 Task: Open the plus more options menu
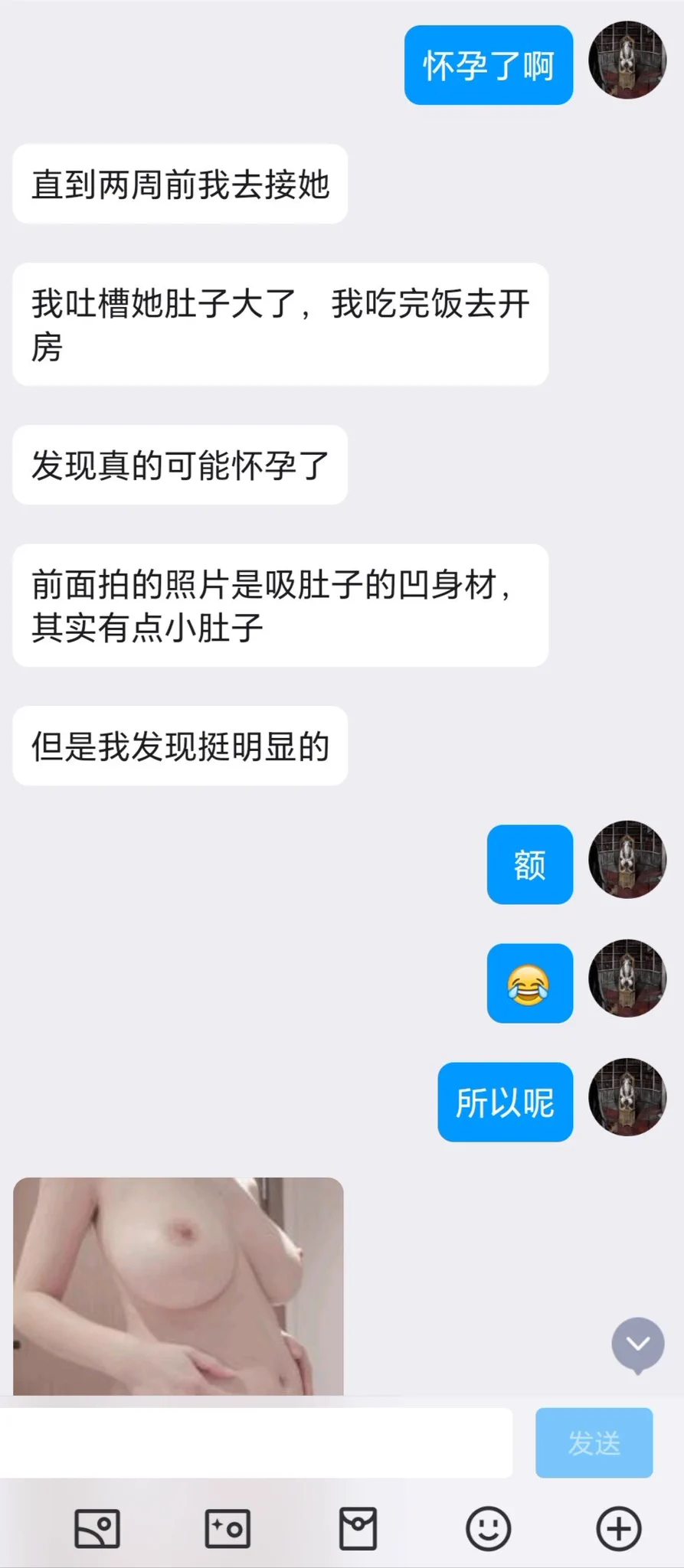coord(618,1529)
